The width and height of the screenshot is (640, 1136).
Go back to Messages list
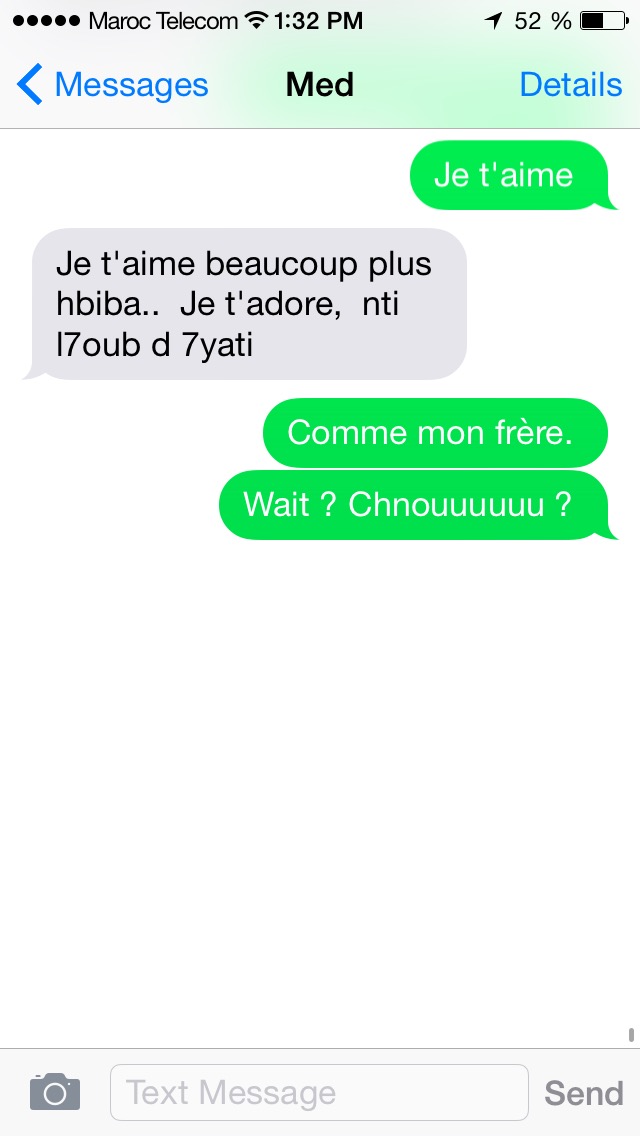point(112,86)
